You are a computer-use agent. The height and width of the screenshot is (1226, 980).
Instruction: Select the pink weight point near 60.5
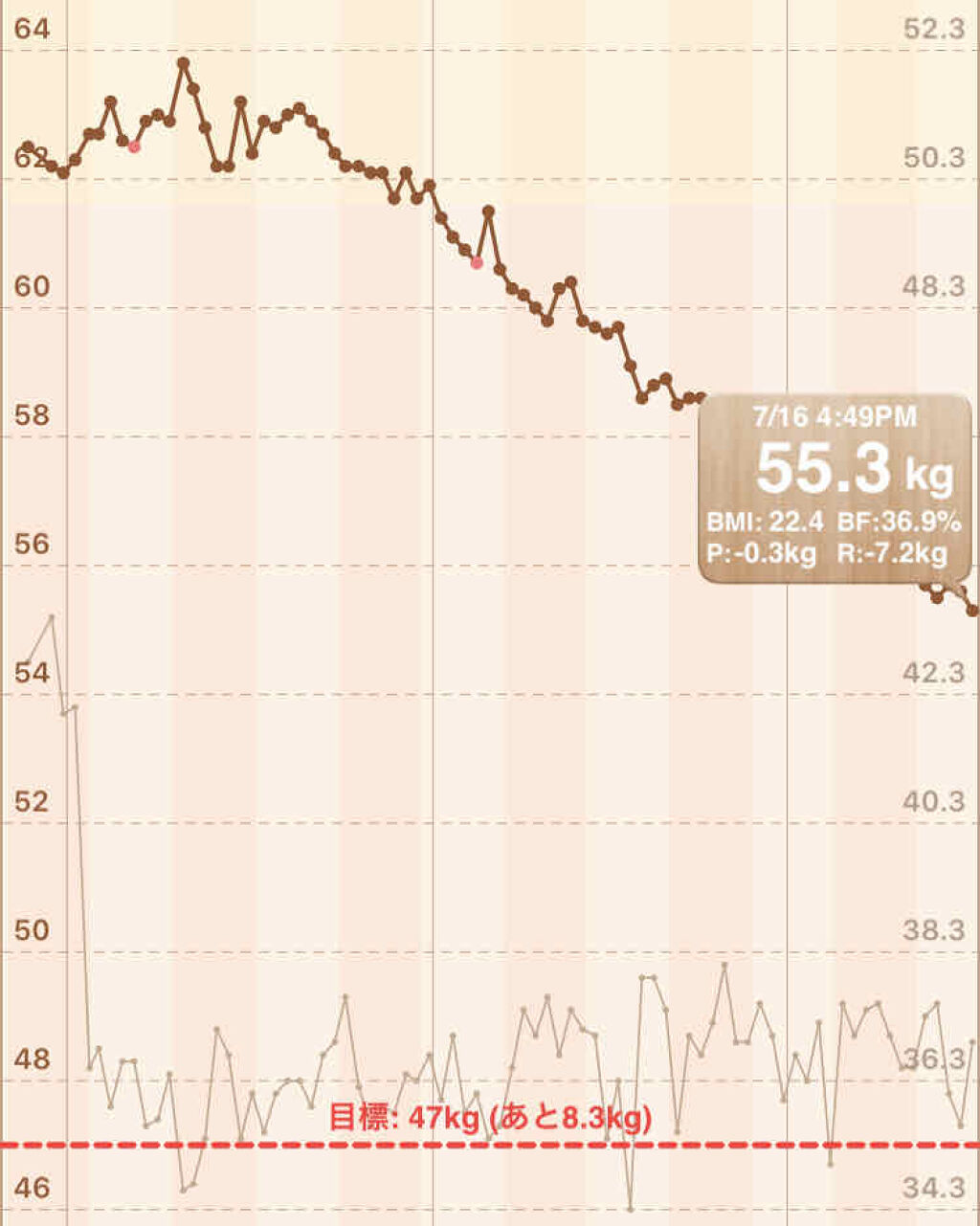(x=477, y=262)
